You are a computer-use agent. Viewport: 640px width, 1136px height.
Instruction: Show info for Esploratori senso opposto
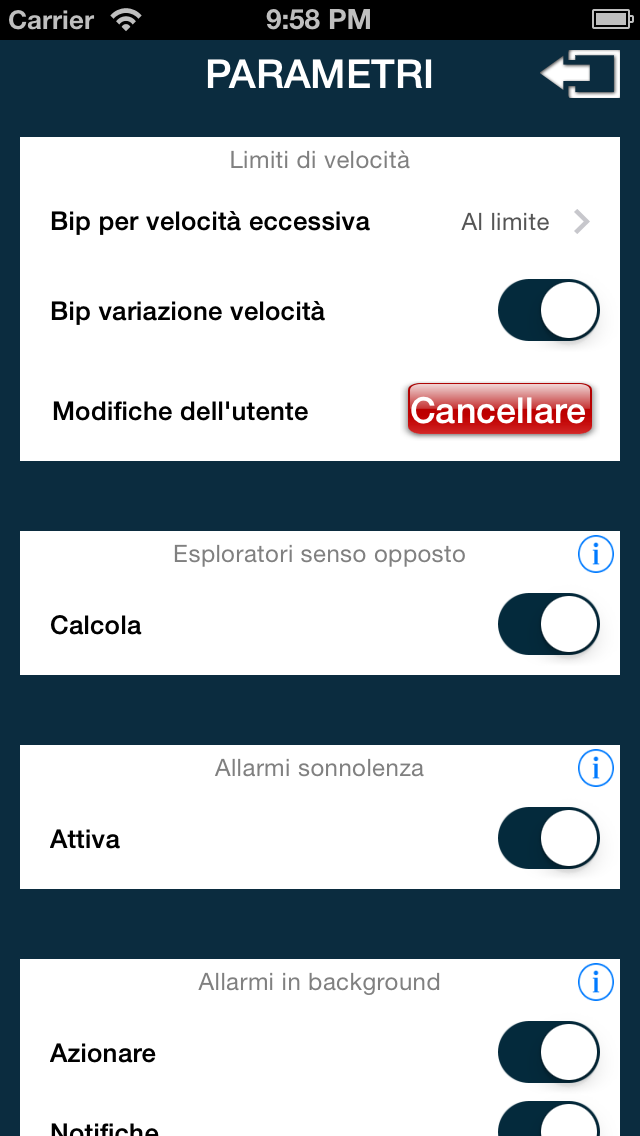pos(596,554)
